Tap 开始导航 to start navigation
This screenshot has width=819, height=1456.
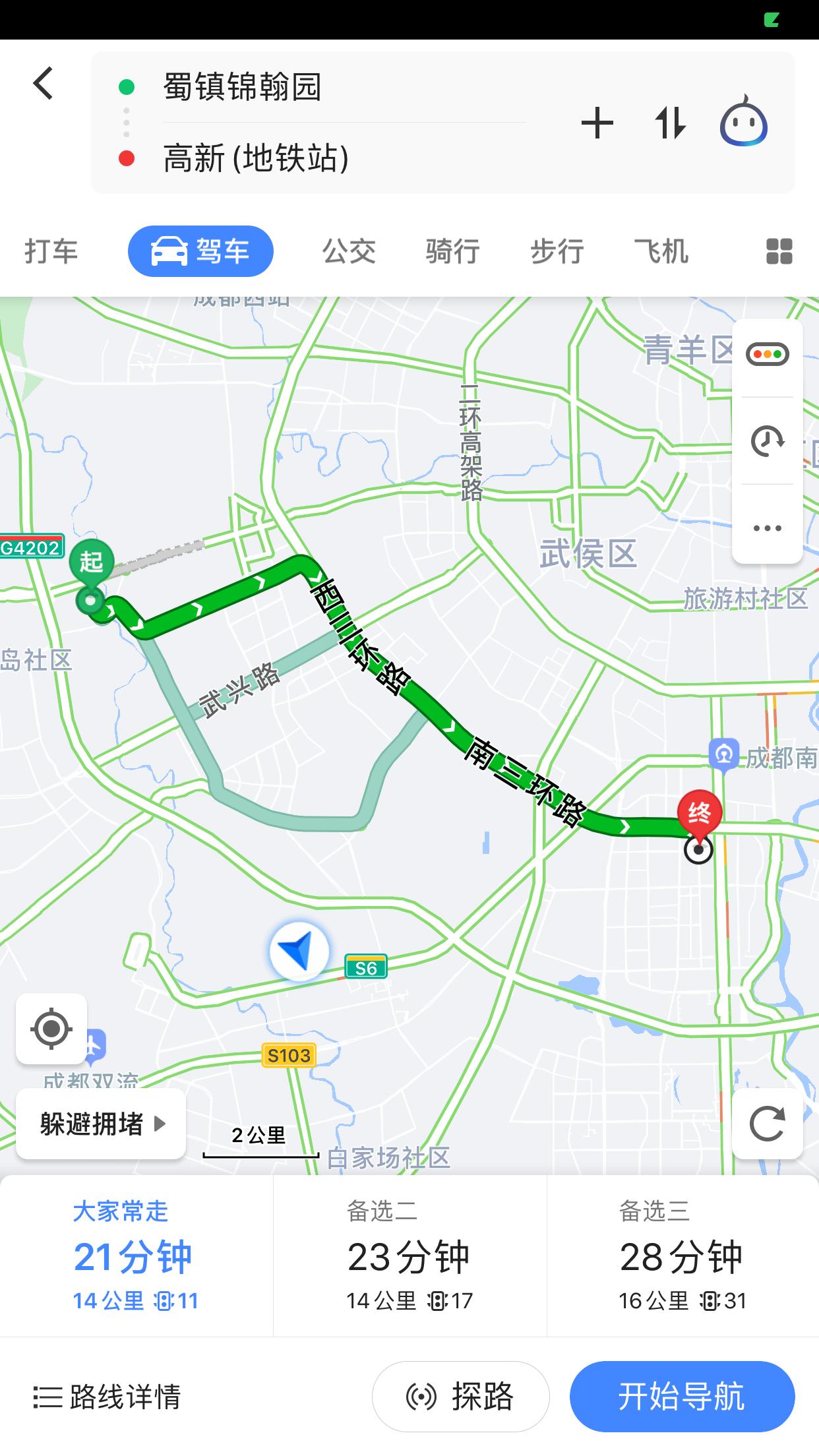pos(682,1396)
